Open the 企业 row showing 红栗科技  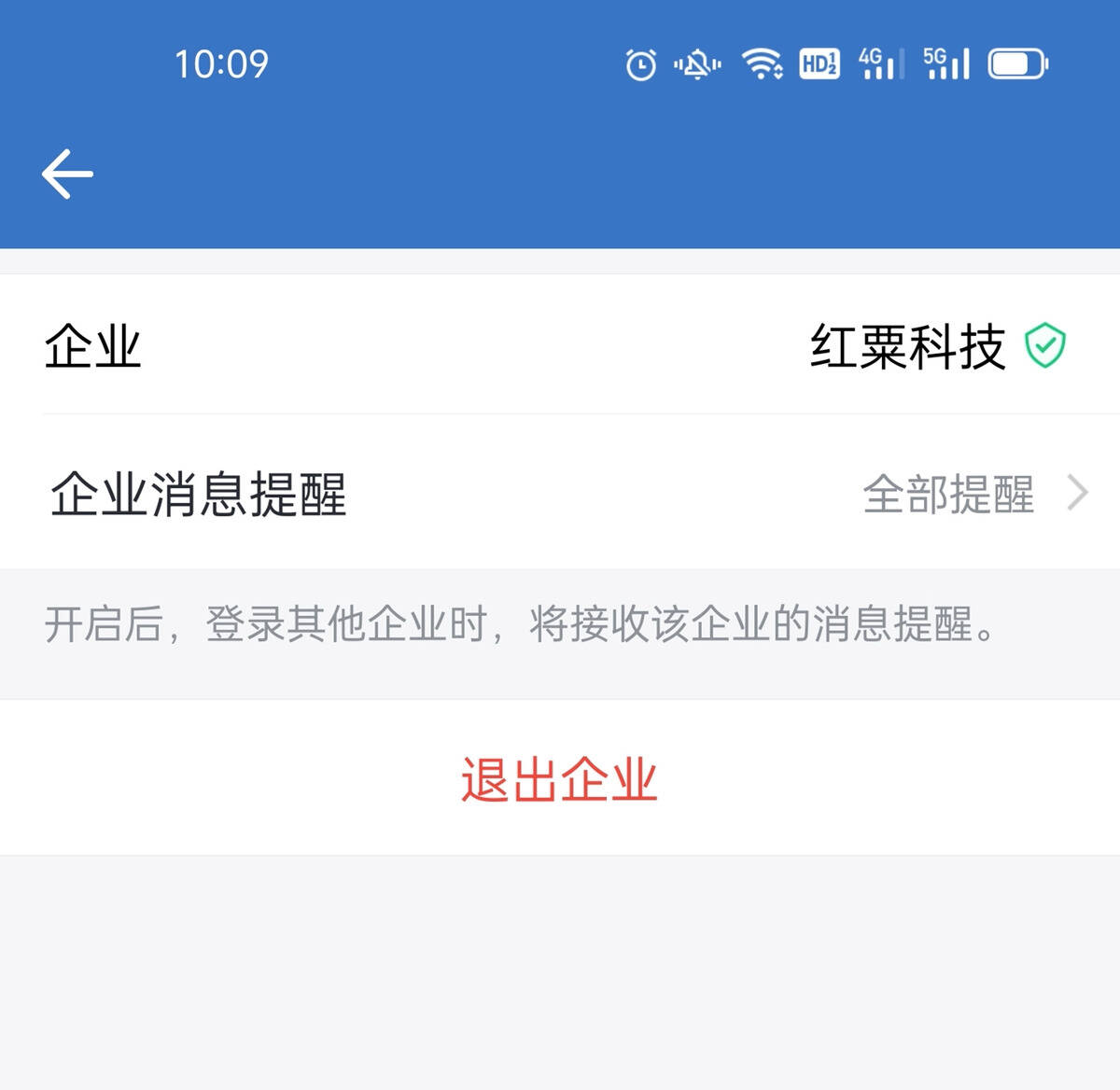560,346
